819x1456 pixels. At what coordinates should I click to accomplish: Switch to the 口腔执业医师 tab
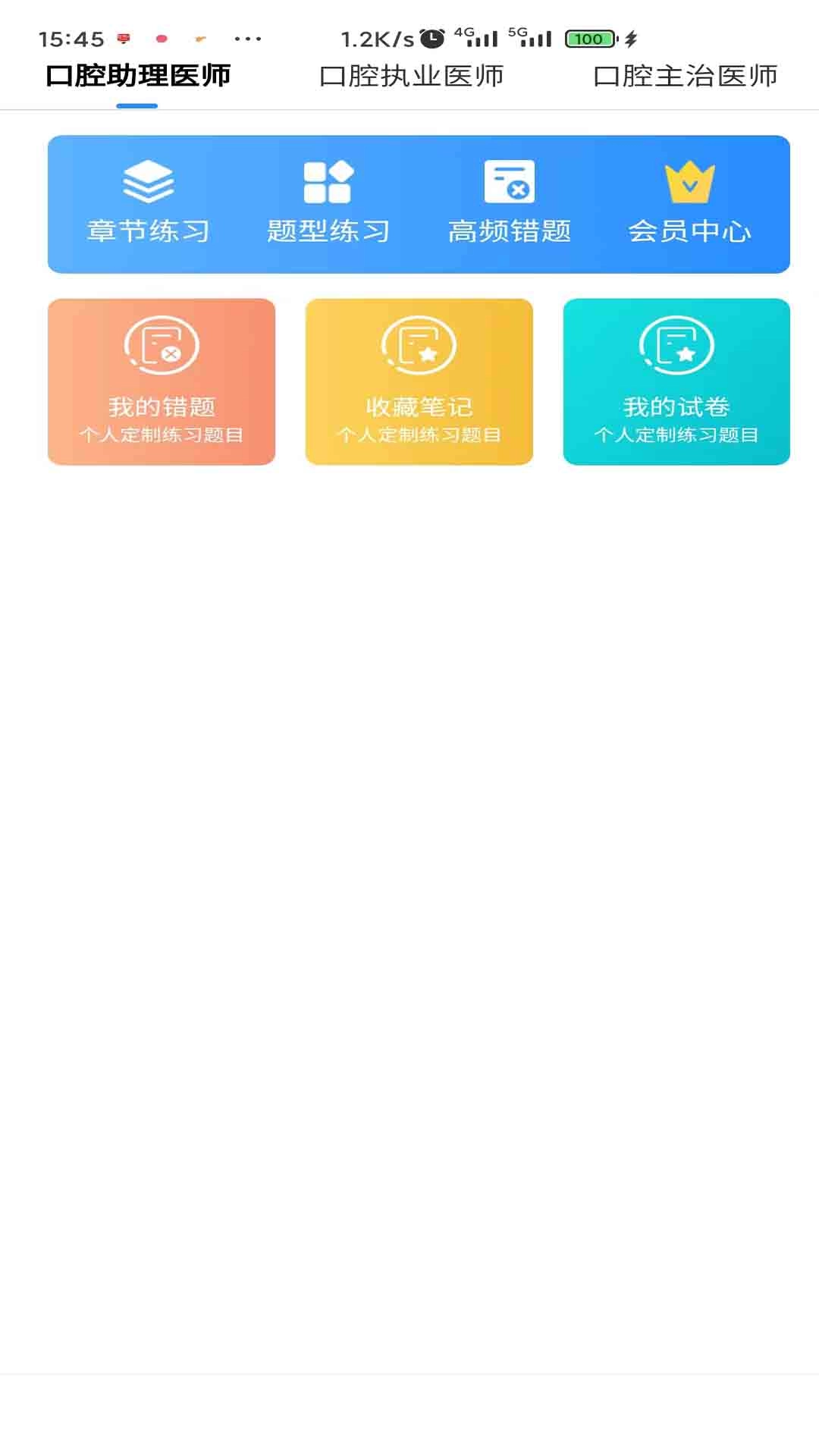click(414, 76)
